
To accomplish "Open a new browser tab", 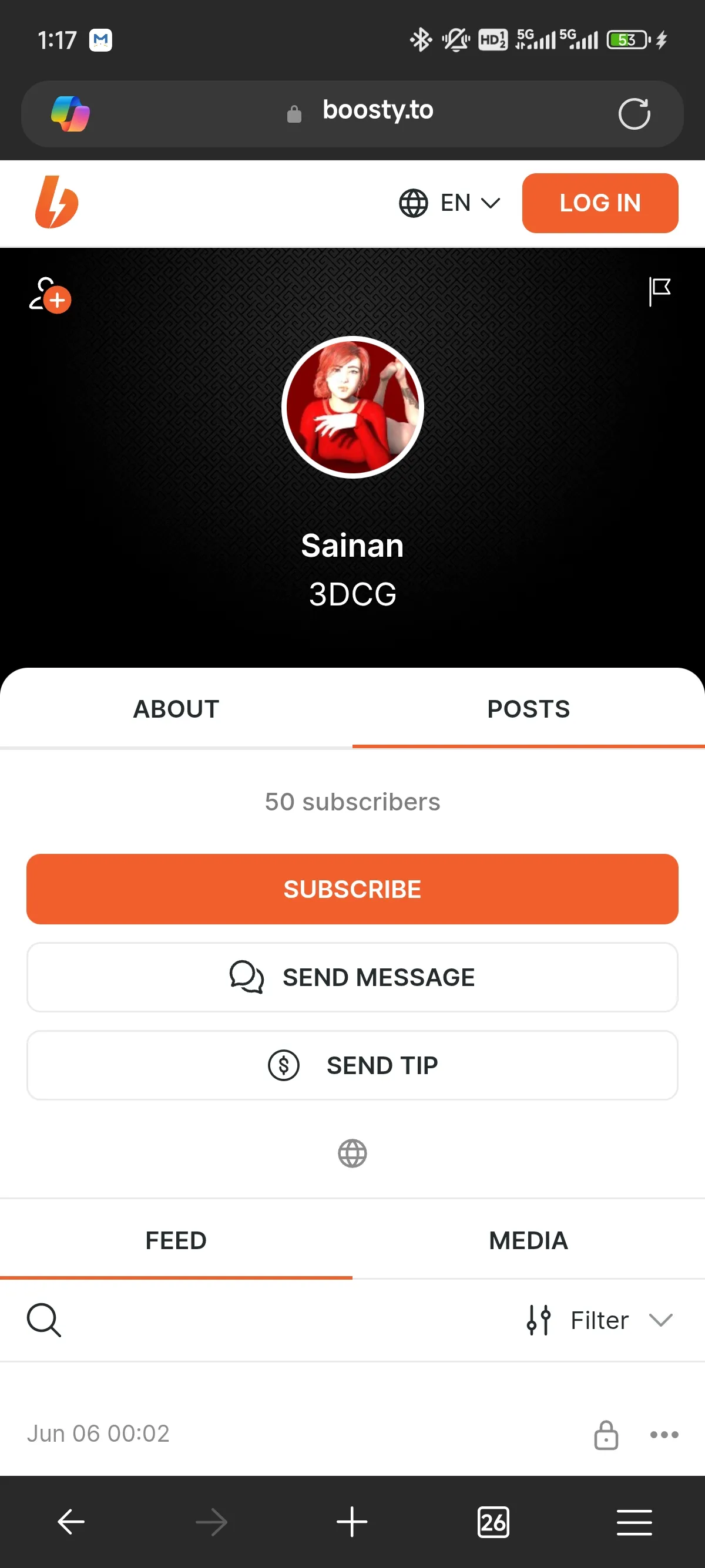I will pyautogui.click(x=352, y=1522).
